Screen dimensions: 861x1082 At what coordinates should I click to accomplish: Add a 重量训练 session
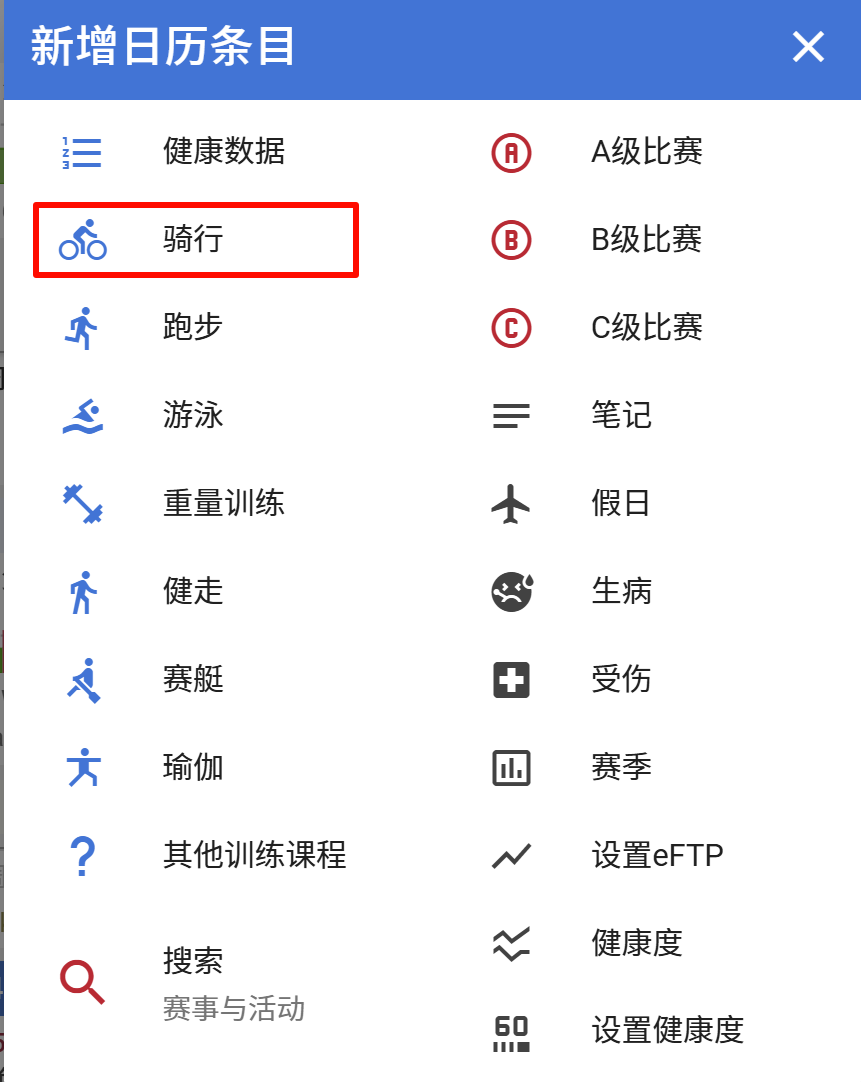tap(223, 503)
